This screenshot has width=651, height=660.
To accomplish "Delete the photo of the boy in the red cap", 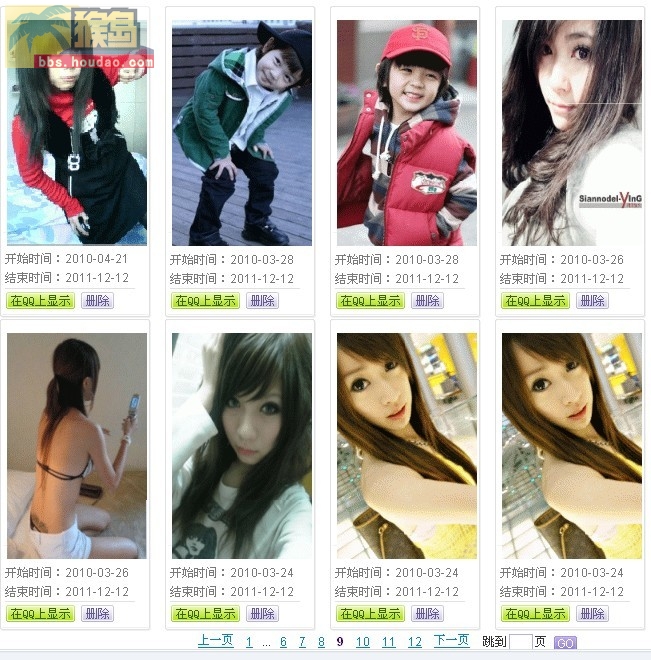I will (x=427, y=301).
